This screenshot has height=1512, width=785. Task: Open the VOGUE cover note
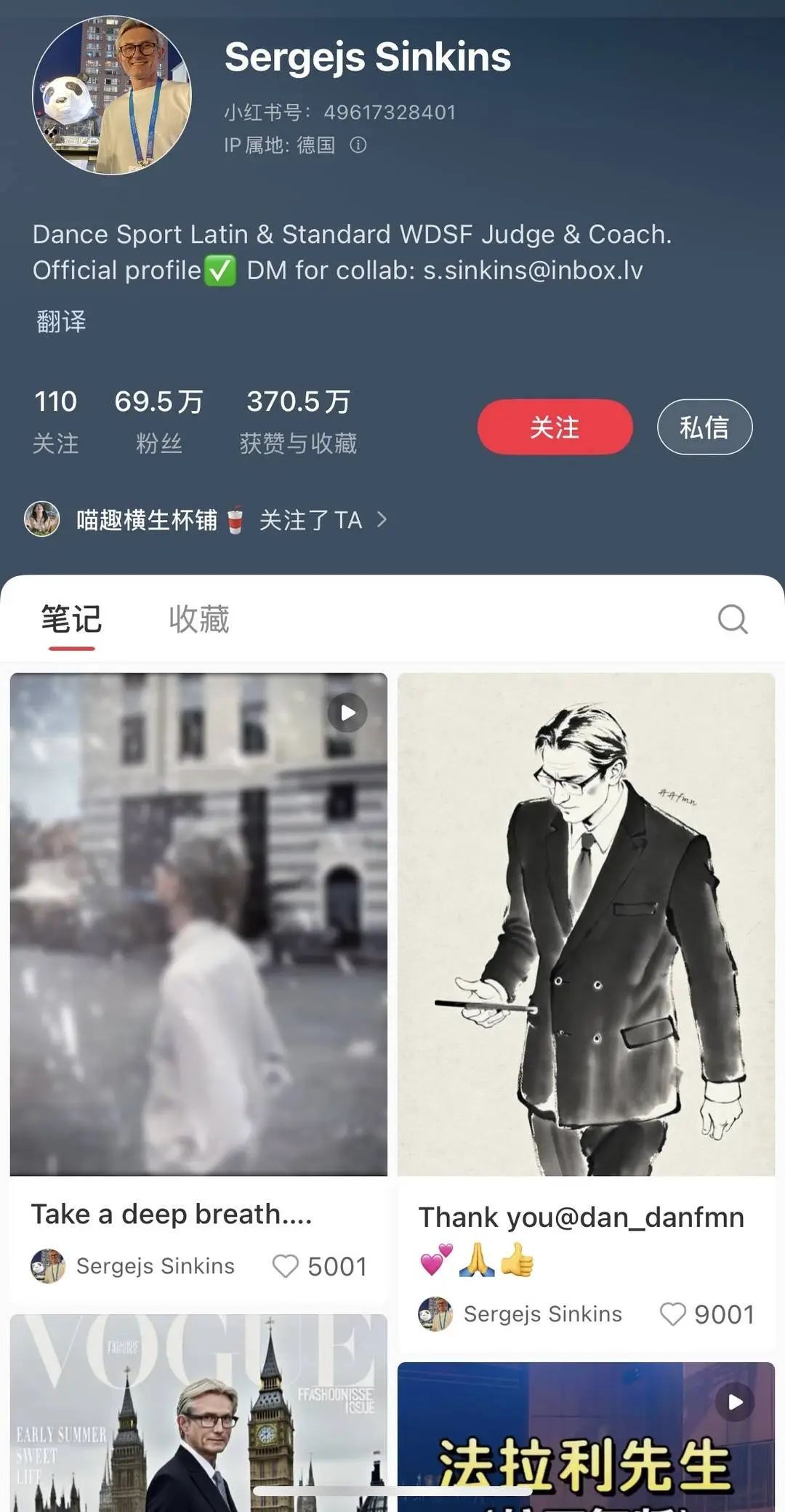(x=198, y=1411)
